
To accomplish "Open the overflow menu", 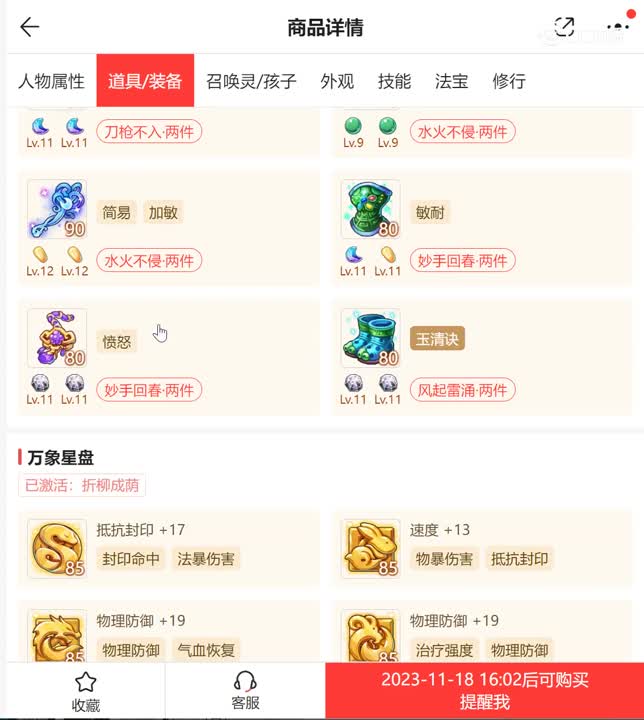I will coord(617,27).
